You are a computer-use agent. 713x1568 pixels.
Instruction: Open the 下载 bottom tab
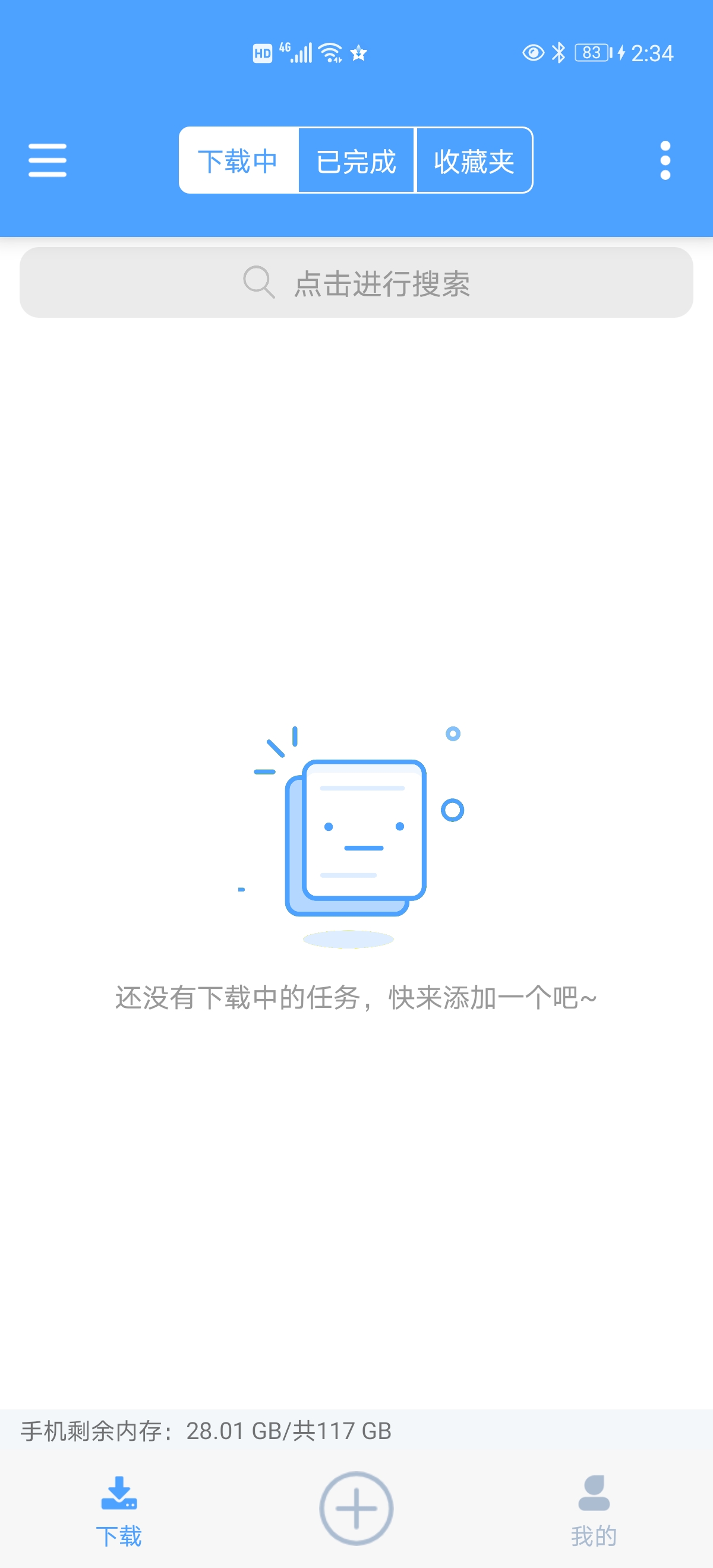[x=119, y=1510]
